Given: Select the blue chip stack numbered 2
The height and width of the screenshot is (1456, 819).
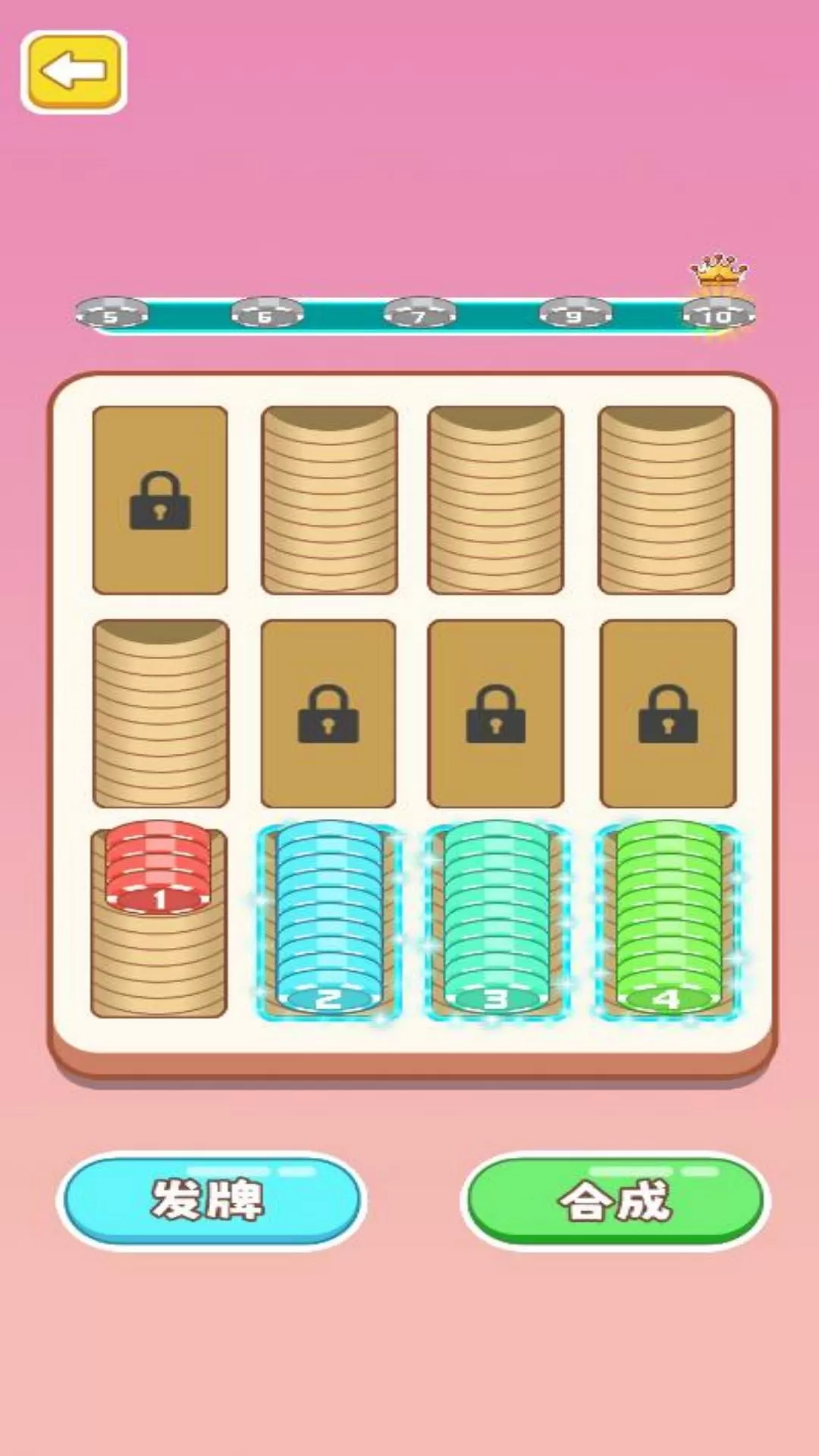Looking at the screenshot, I should tap(328, 921).
